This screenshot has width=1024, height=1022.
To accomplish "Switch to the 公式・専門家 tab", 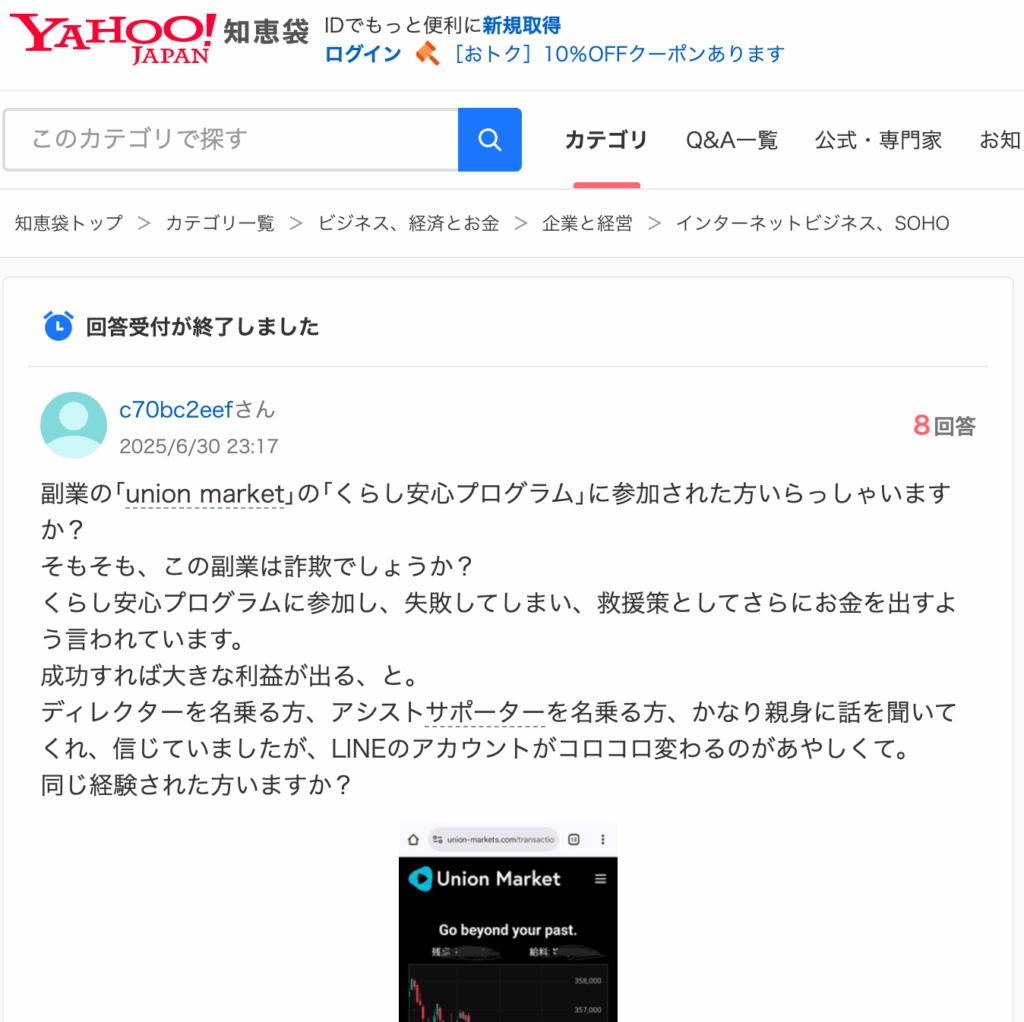I will [x=878, y=140].
